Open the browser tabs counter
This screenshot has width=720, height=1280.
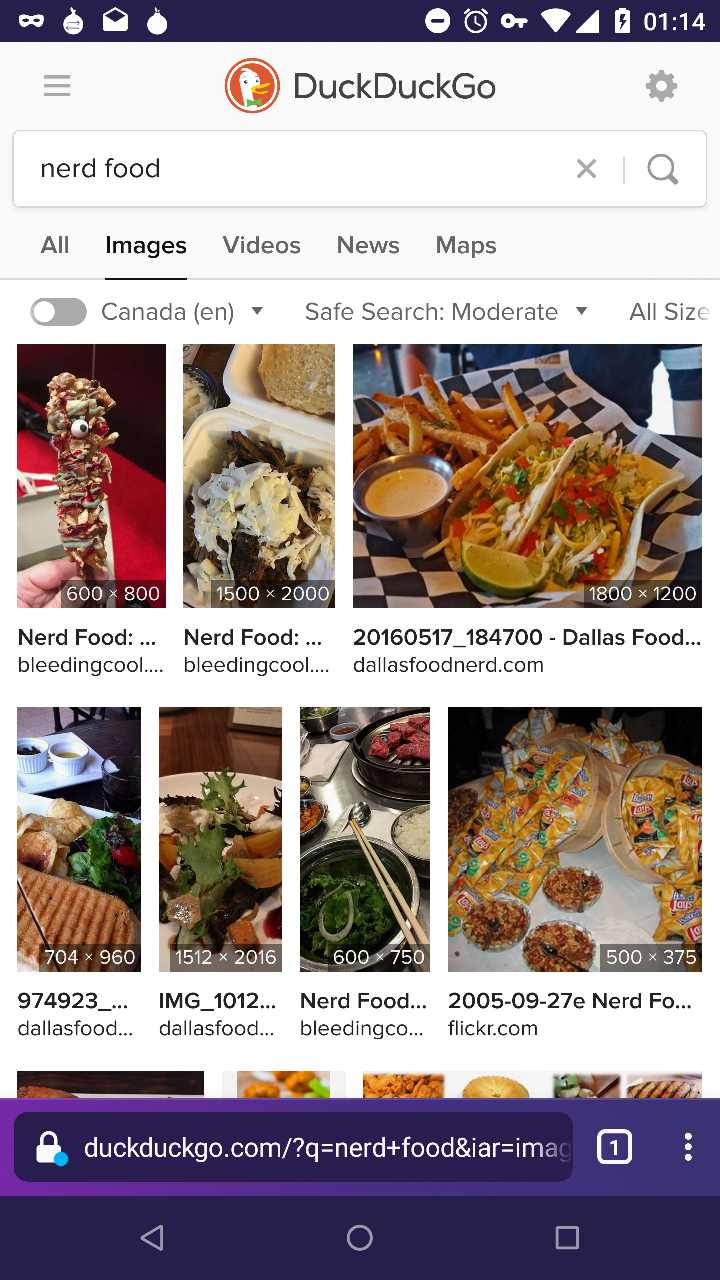pyautogui.click(x=614, y=1147)
